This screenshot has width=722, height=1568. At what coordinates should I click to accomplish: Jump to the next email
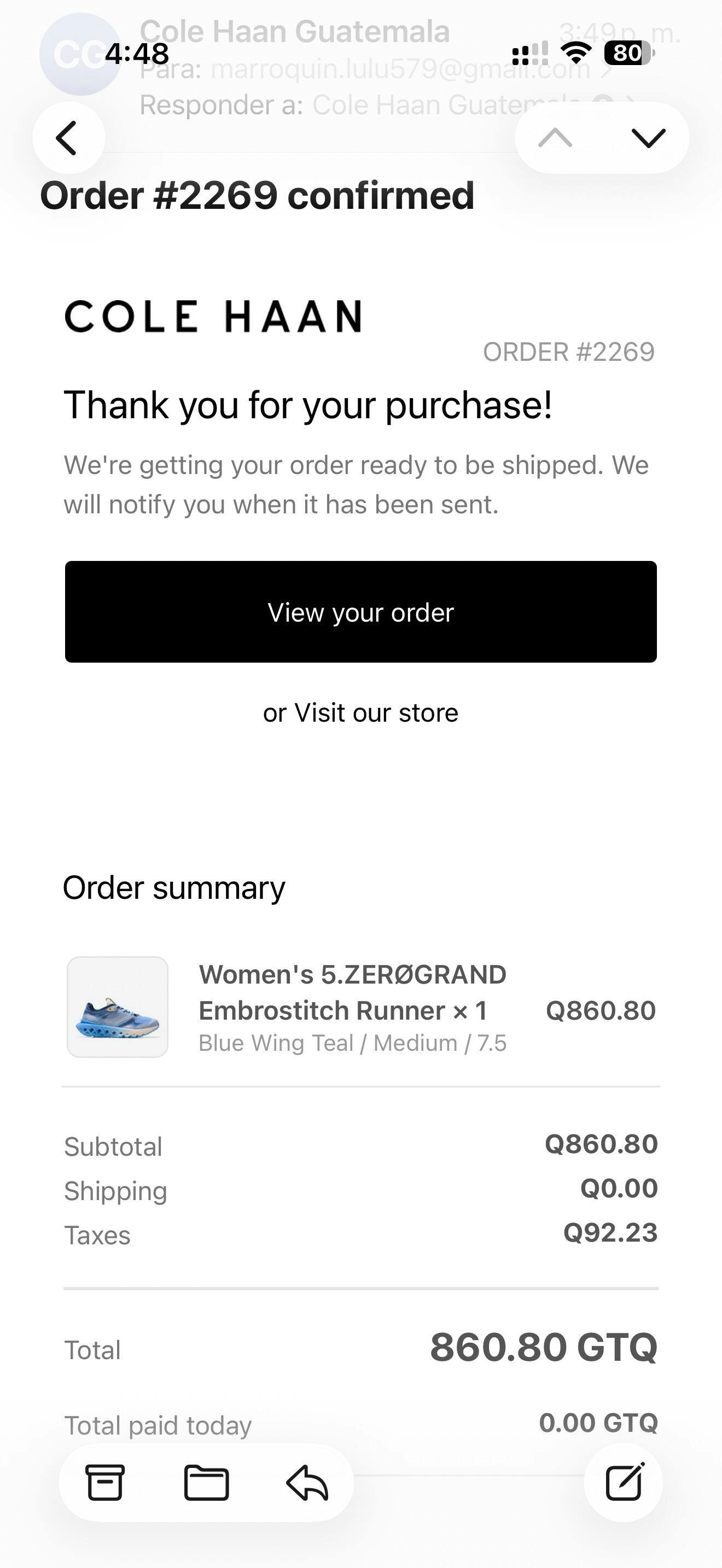648,138
